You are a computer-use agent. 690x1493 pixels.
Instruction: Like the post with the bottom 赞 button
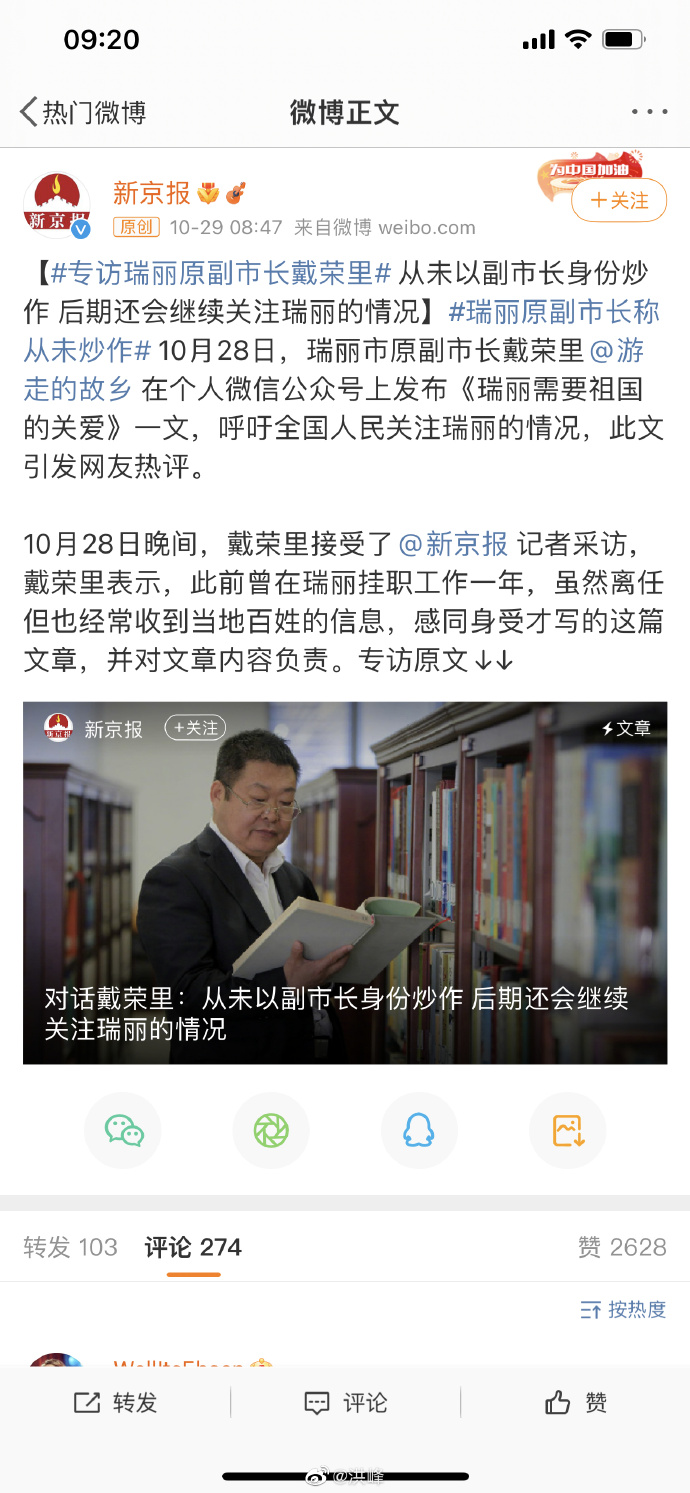[x=576, y=1403]
